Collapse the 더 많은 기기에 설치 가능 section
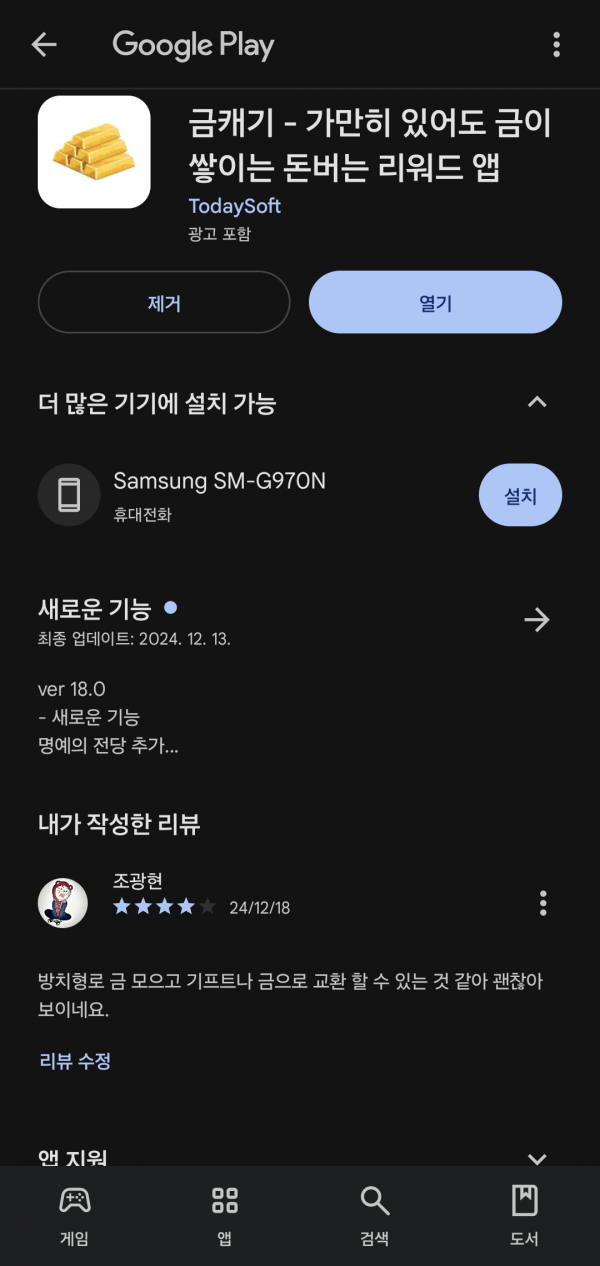Viewport: 600px width, 1266px height. tap(537, 402)
